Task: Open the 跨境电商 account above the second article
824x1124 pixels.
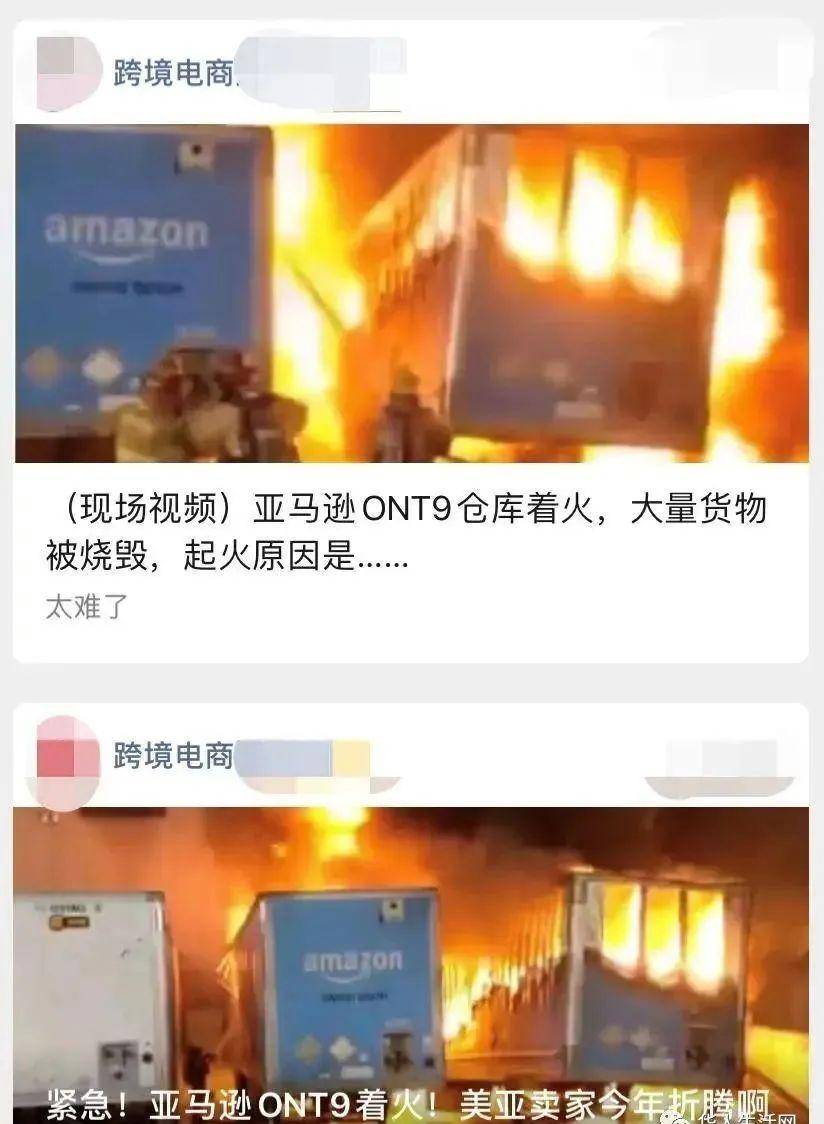Action: (172, 755)
